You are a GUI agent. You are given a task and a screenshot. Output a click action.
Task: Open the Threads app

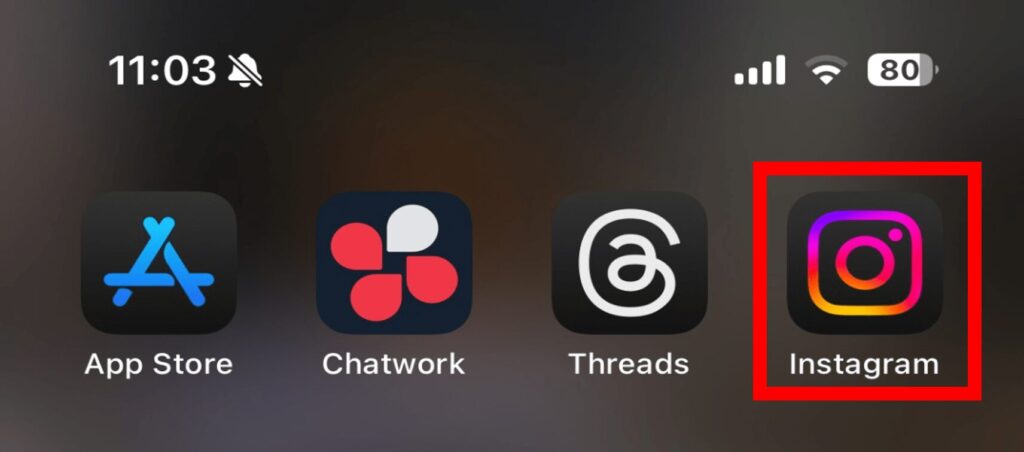(629, 263)
